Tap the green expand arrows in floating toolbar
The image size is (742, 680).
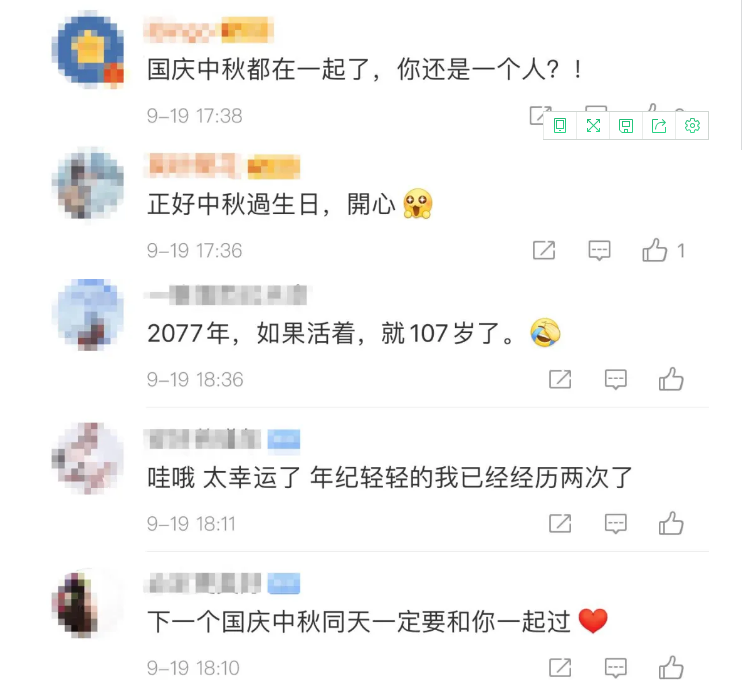(593, 125)
